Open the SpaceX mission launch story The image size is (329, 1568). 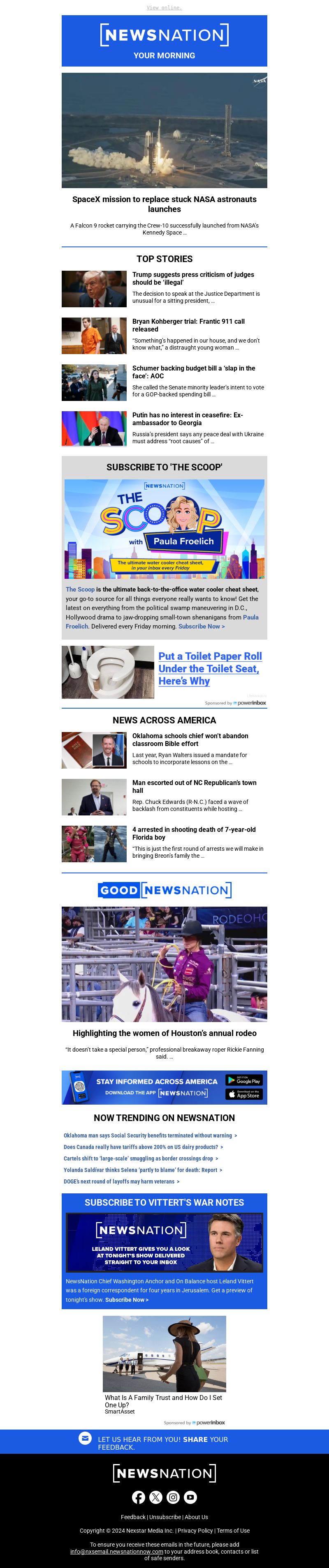164,204
